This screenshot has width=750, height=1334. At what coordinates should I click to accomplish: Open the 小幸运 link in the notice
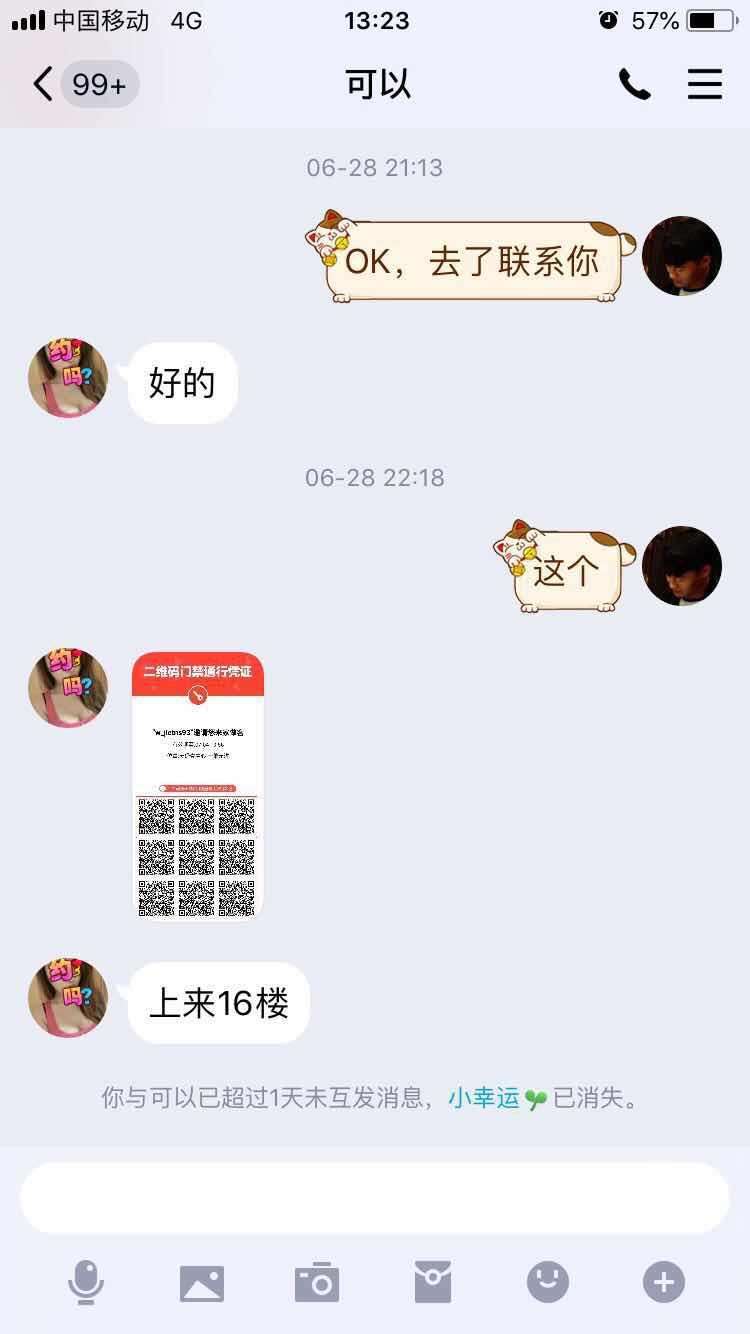pyautogui.click(x=484, y=1098)
